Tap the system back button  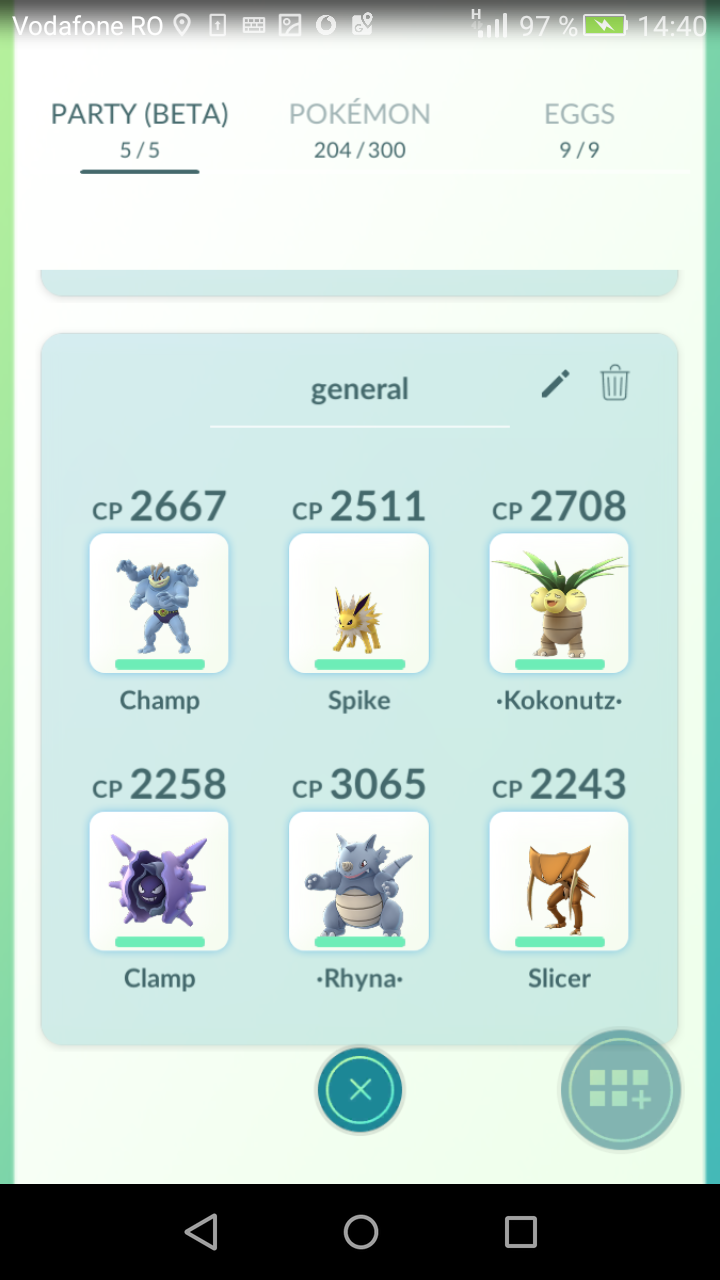click(x=201, y=1232)
